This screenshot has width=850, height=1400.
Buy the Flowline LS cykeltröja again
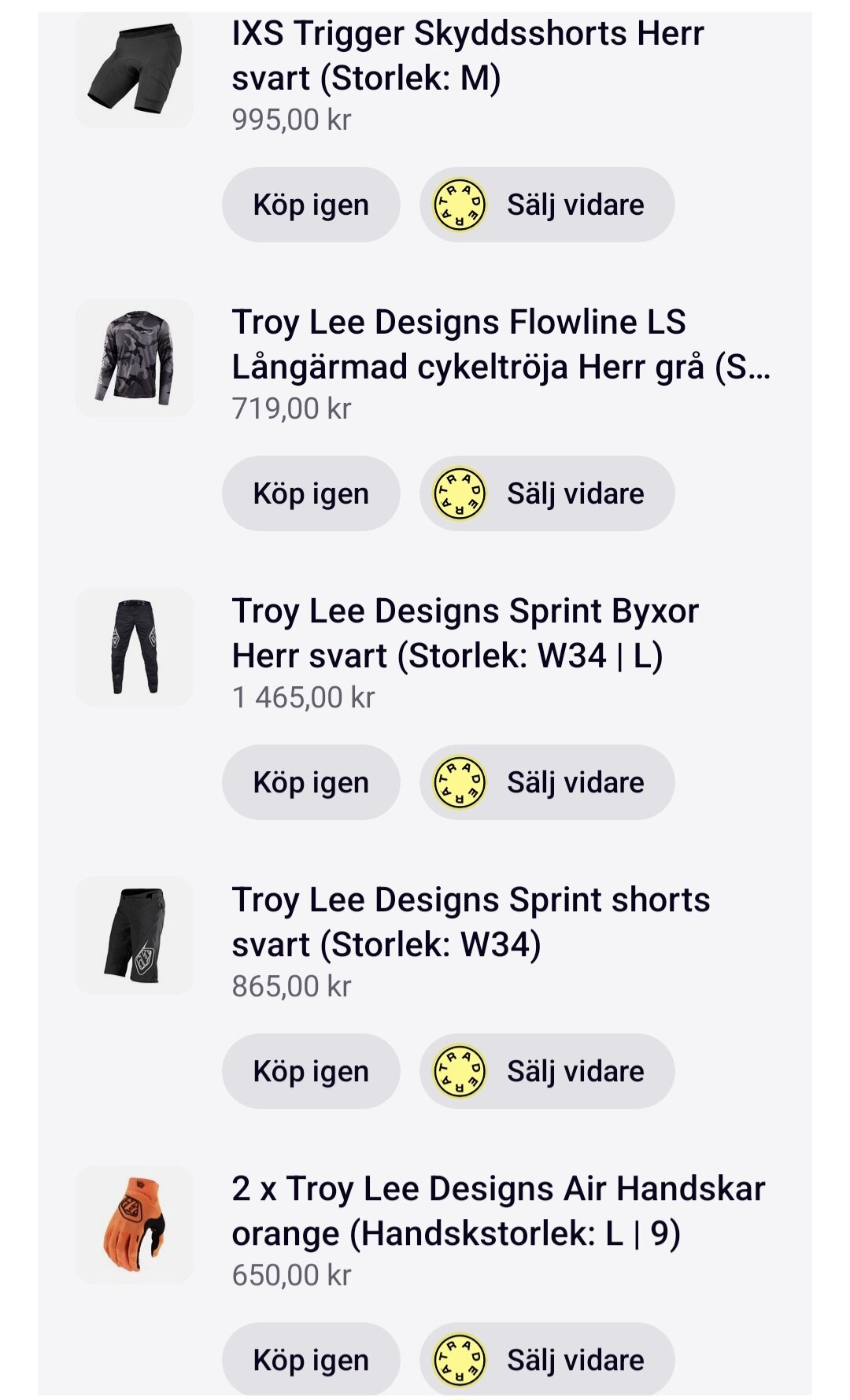coord(311,493)
